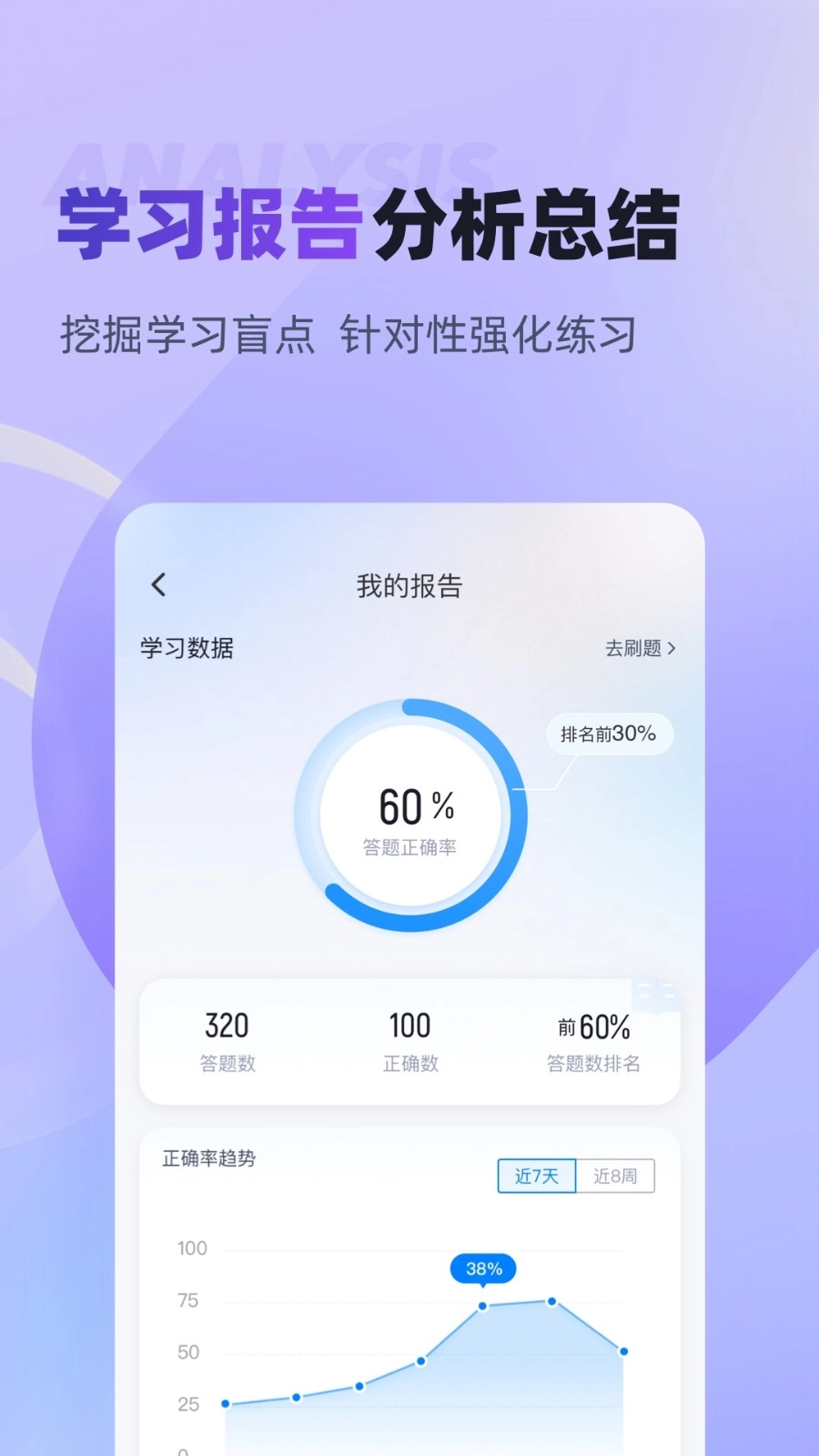
Task: Tap the 学习数据 section header
Action: click(x=185, y=648)
